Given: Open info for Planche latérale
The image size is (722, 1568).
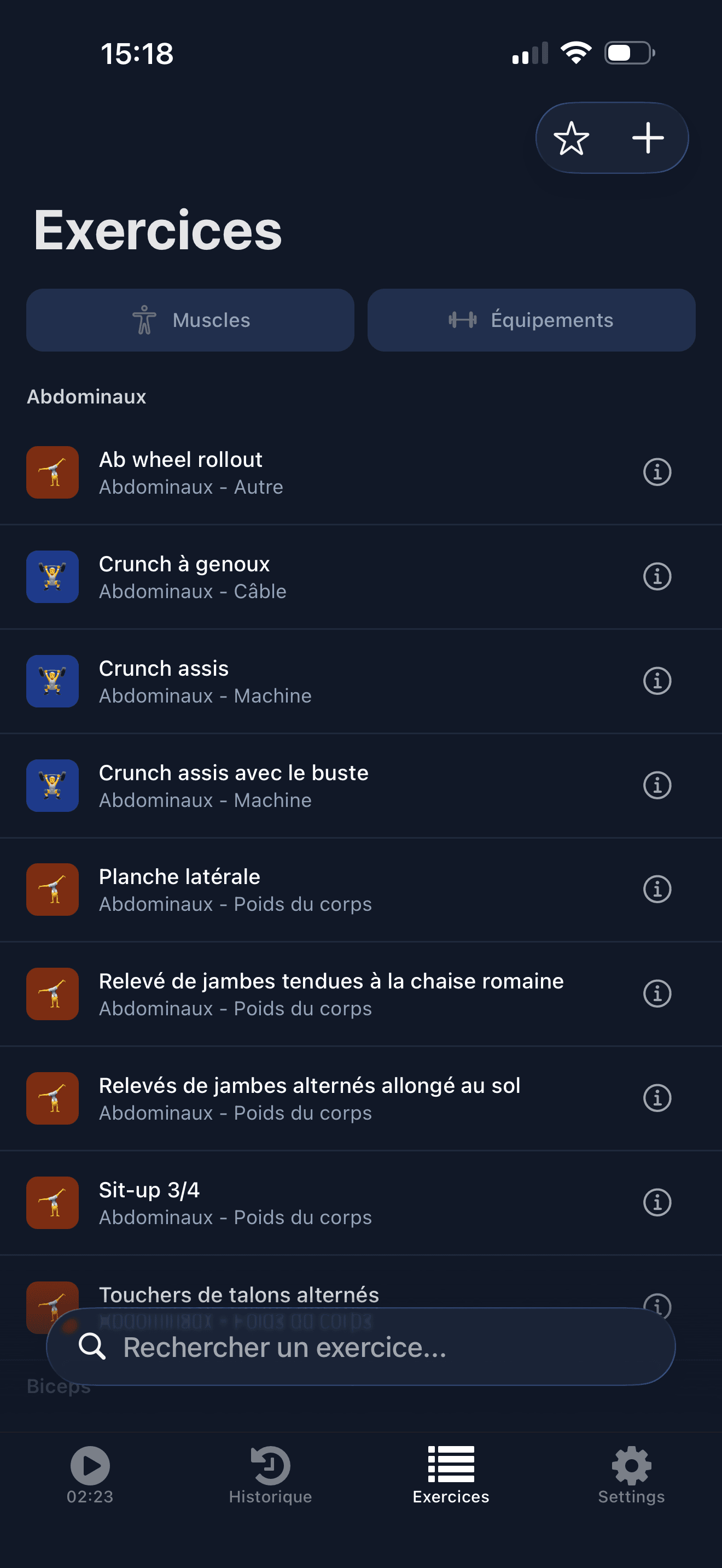Looking at the screenshot, I should coord(657,890).
